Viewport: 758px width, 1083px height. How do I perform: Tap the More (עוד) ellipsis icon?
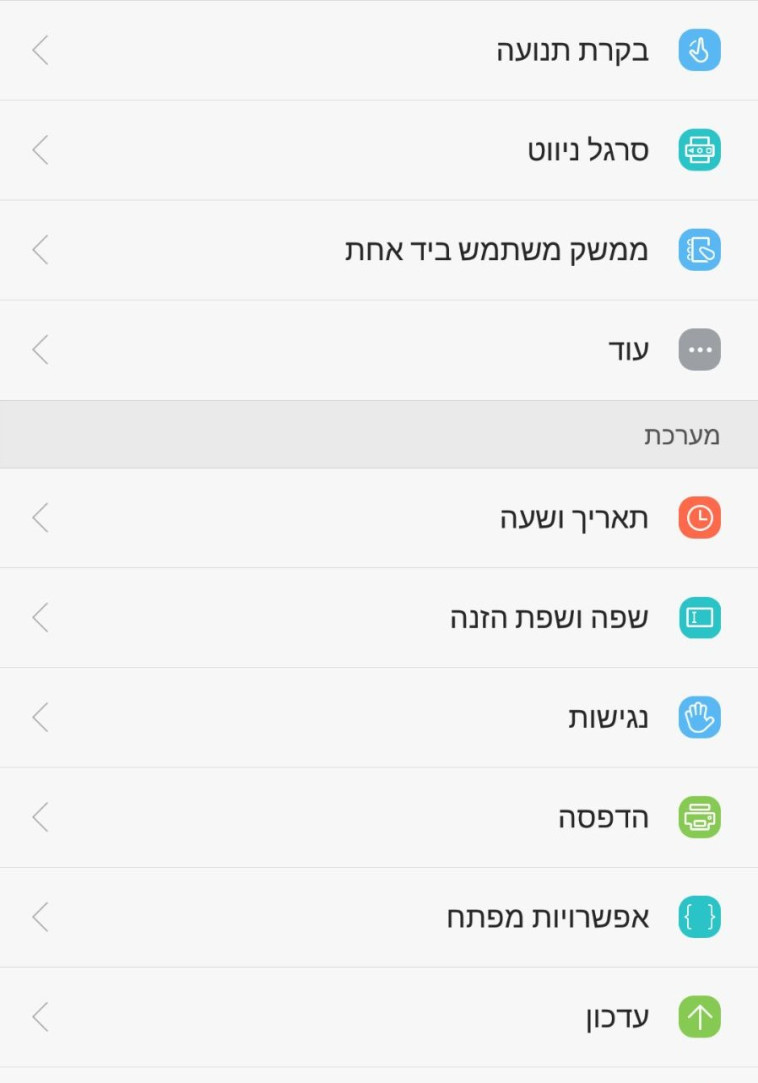[x=699, y=349]
